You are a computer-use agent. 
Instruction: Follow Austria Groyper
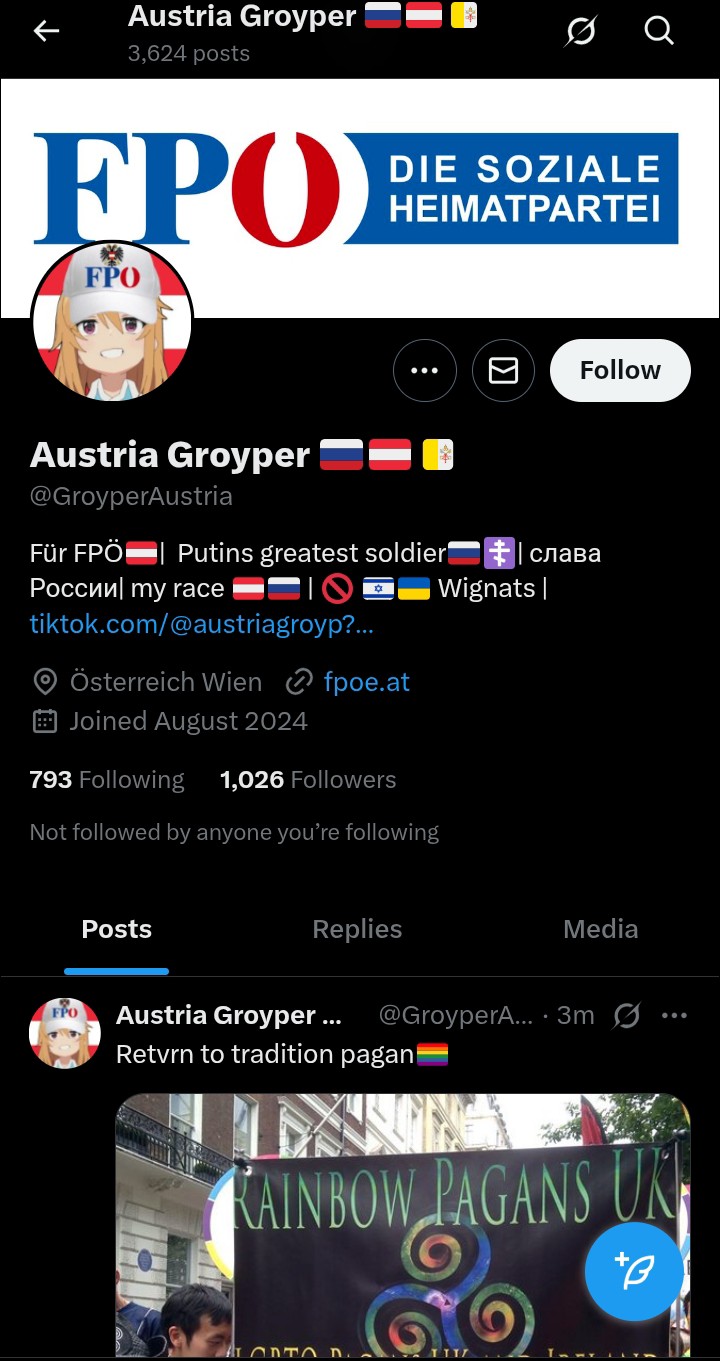point(620,370)
